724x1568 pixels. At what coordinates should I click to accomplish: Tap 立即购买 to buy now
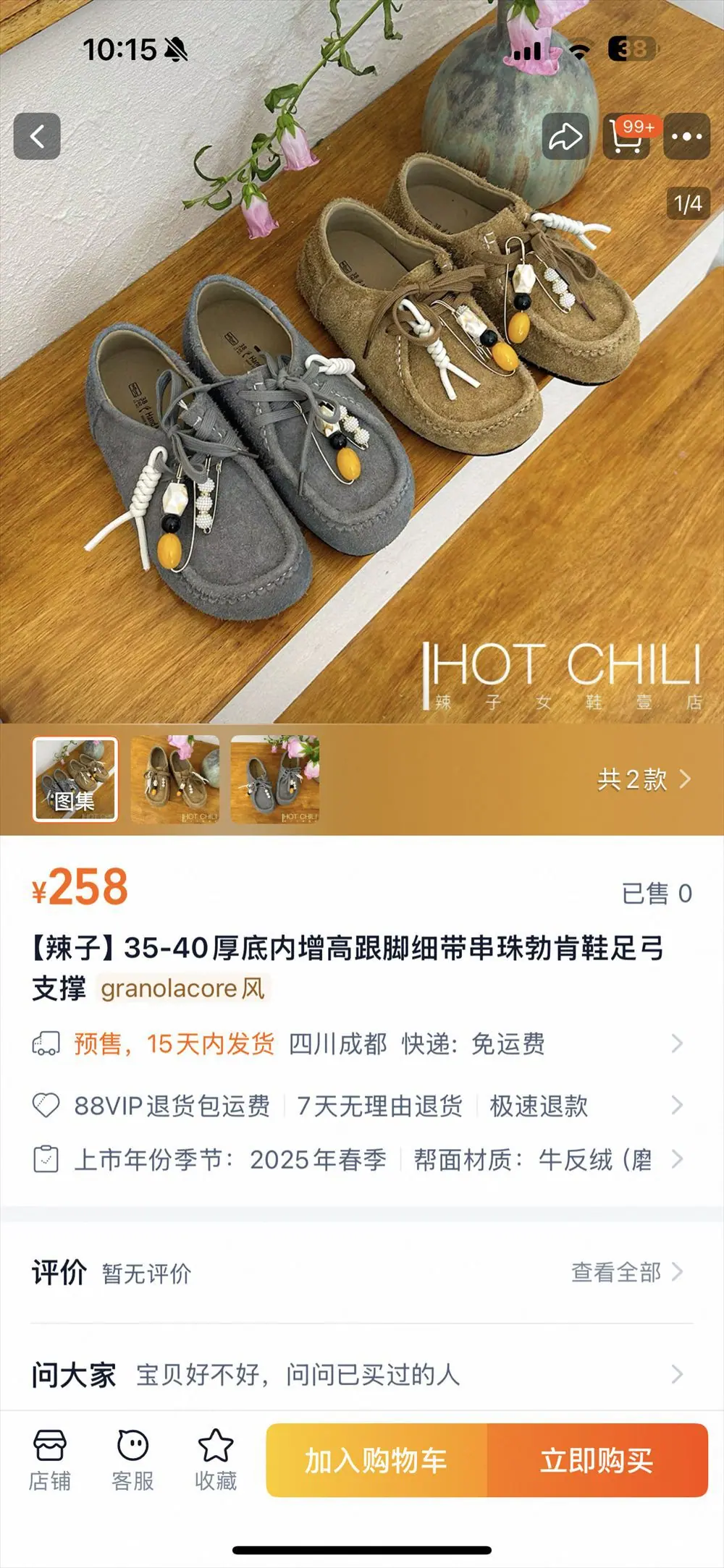(x=597, y=1460)
